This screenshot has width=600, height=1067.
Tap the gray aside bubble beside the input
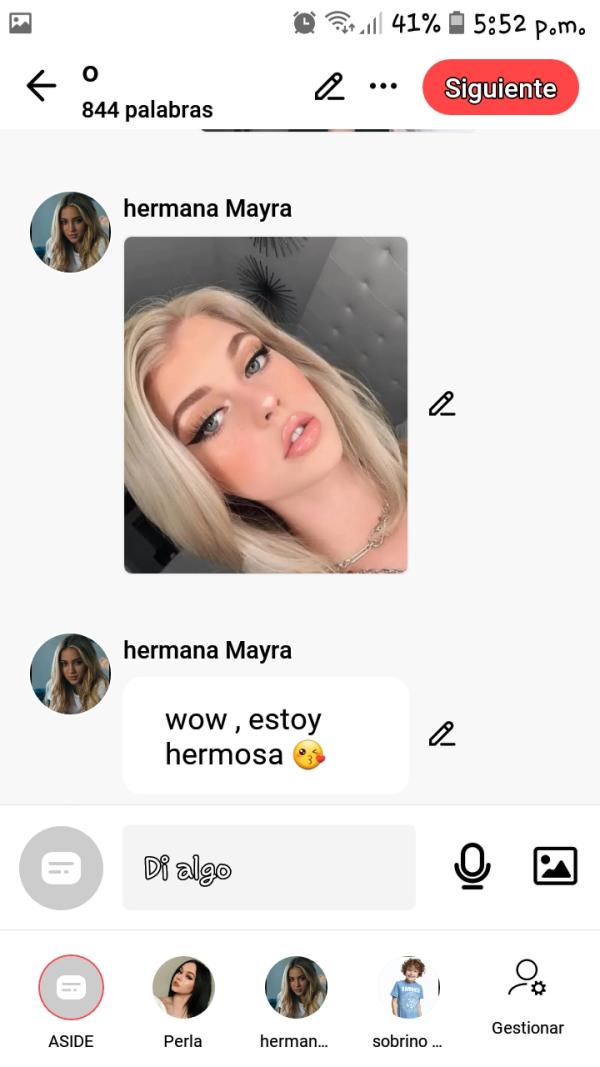click(x=61, y=868)
